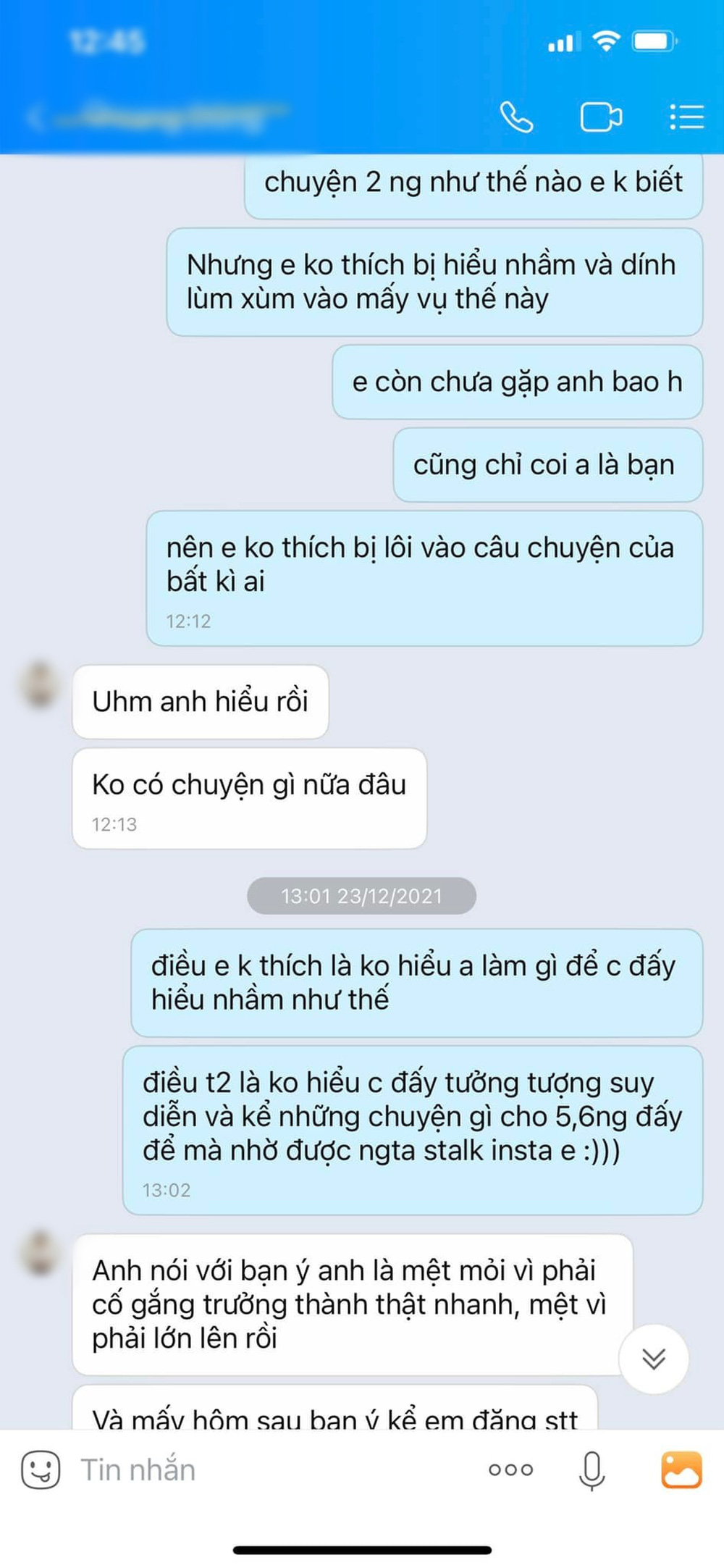Open the photo gallery picker

point(681,1470)
